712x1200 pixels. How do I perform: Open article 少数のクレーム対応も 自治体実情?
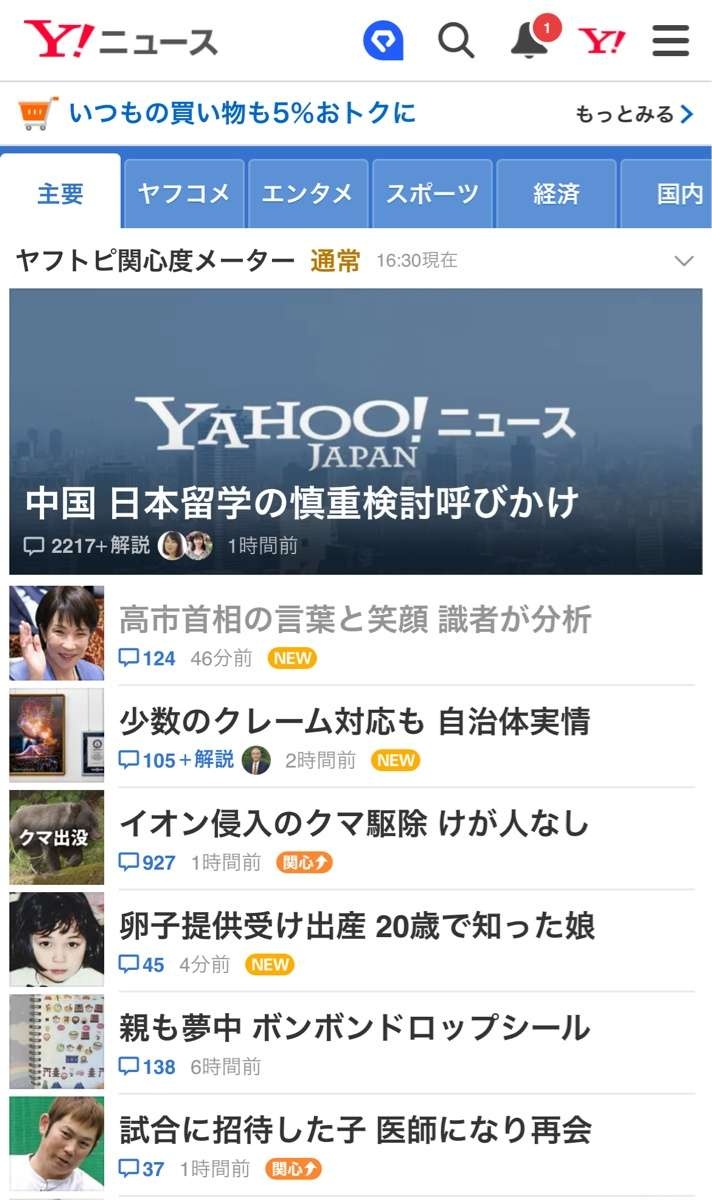point(354,722)
